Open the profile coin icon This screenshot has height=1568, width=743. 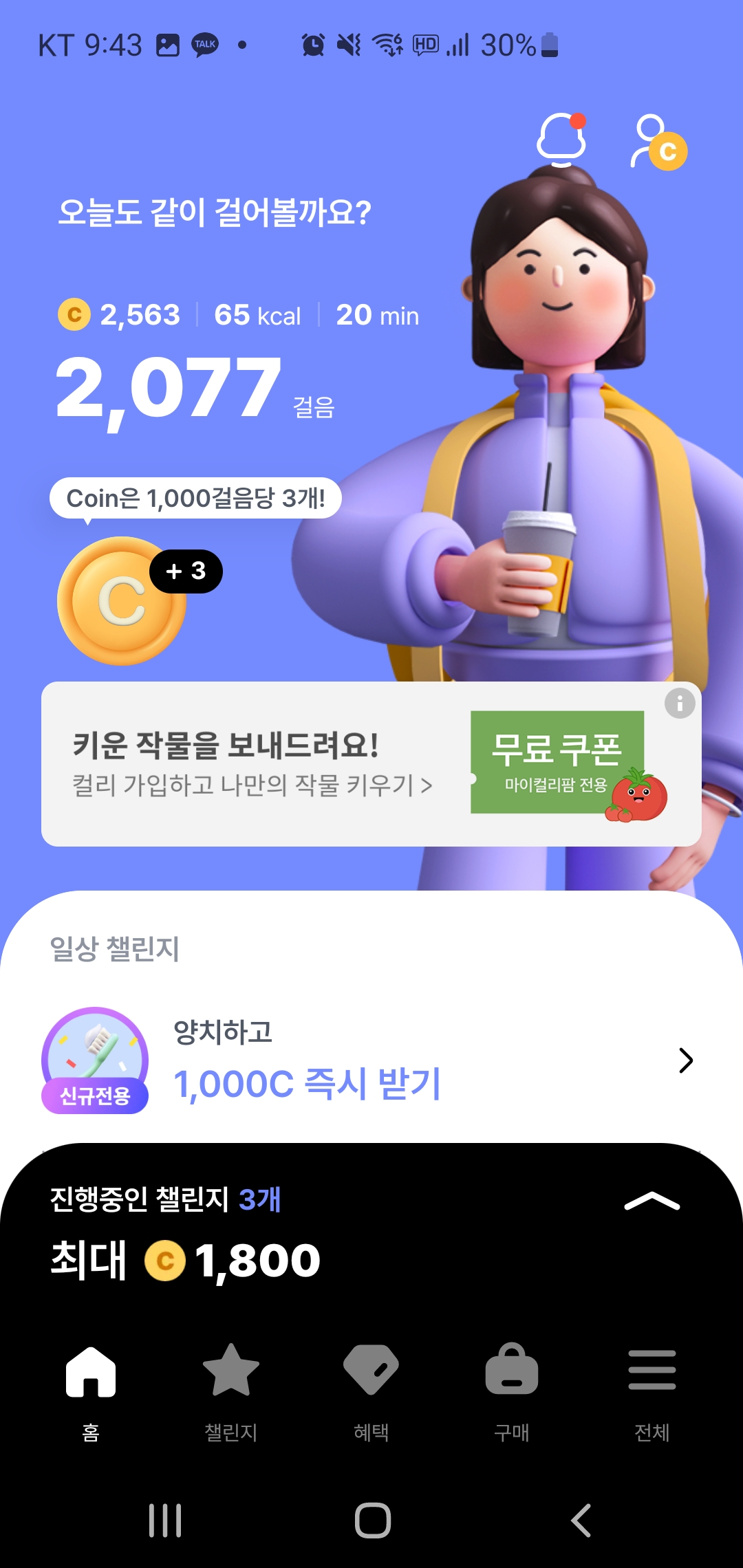pos(658,143)
